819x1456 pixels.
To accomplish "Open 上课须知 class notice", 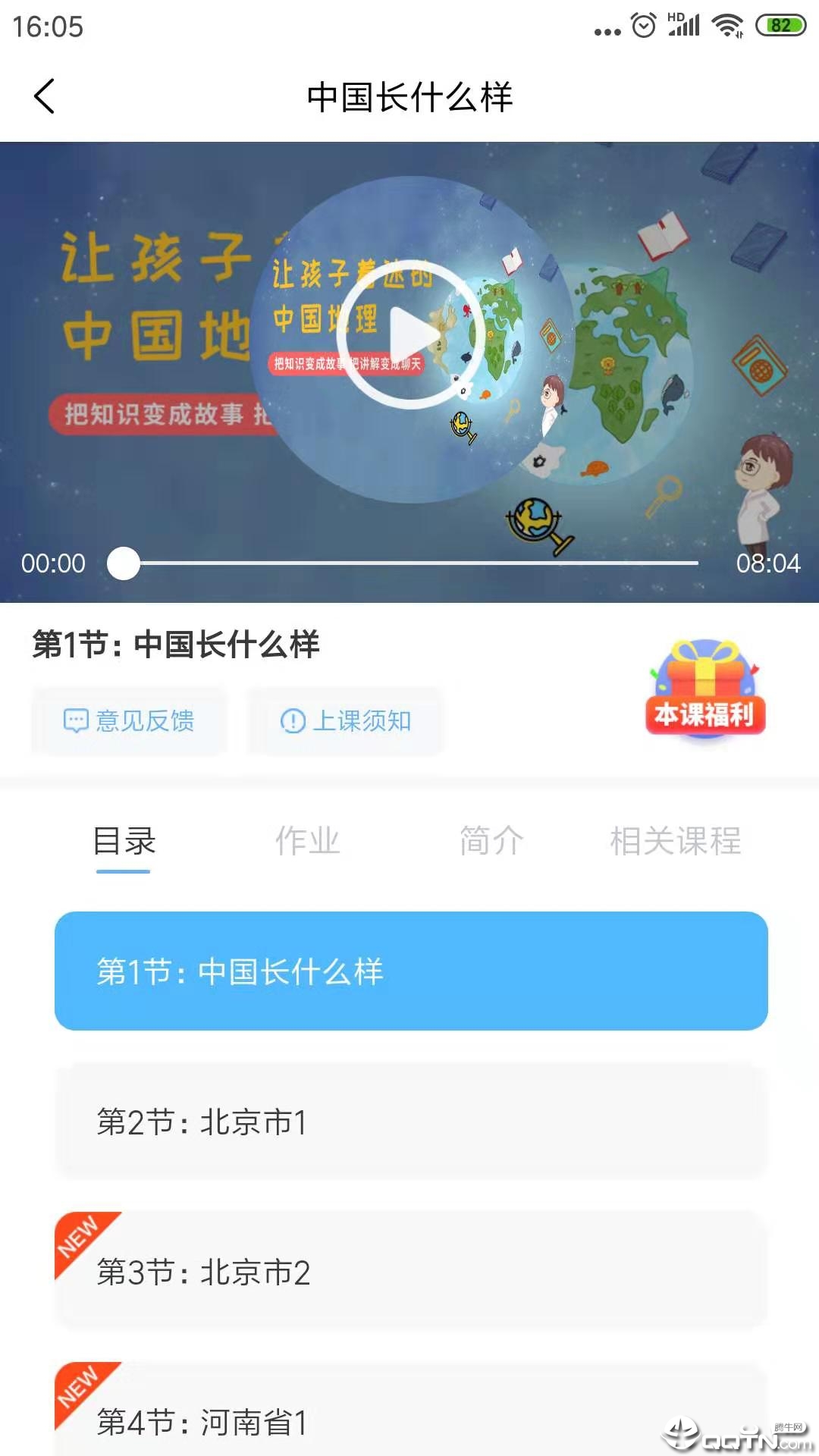I will [x=346, y=720].
